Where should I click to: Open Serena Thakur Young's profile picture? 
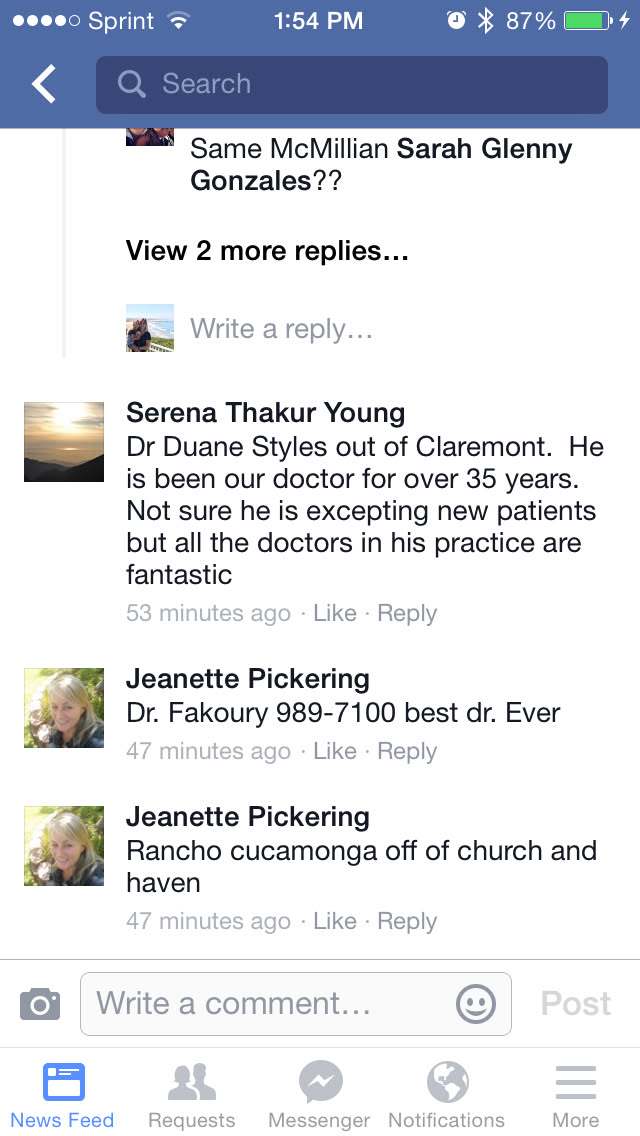tap(64, 441)
